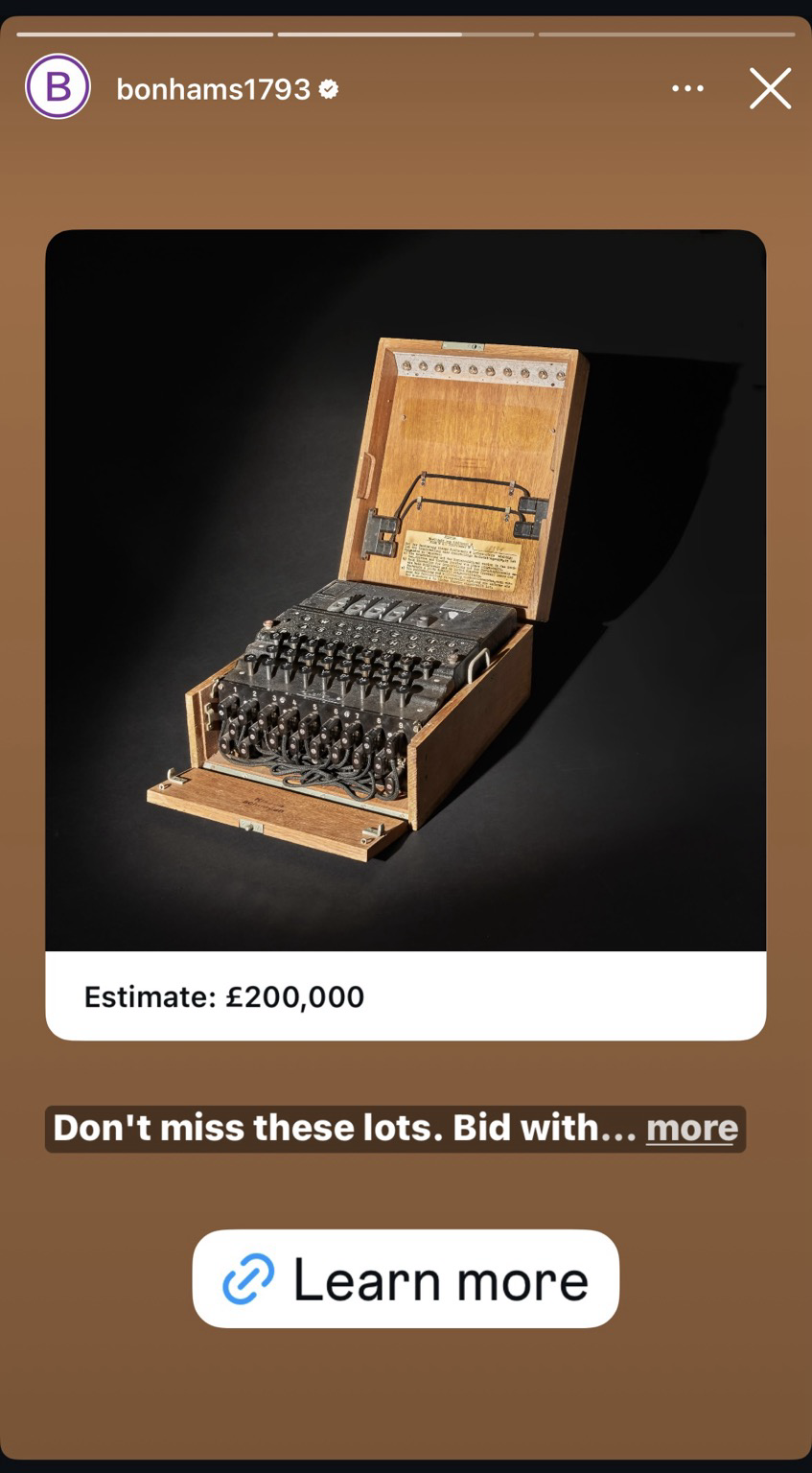Expand caption with the more link
812x1473 pixels.
click(x=691, y=1129)
